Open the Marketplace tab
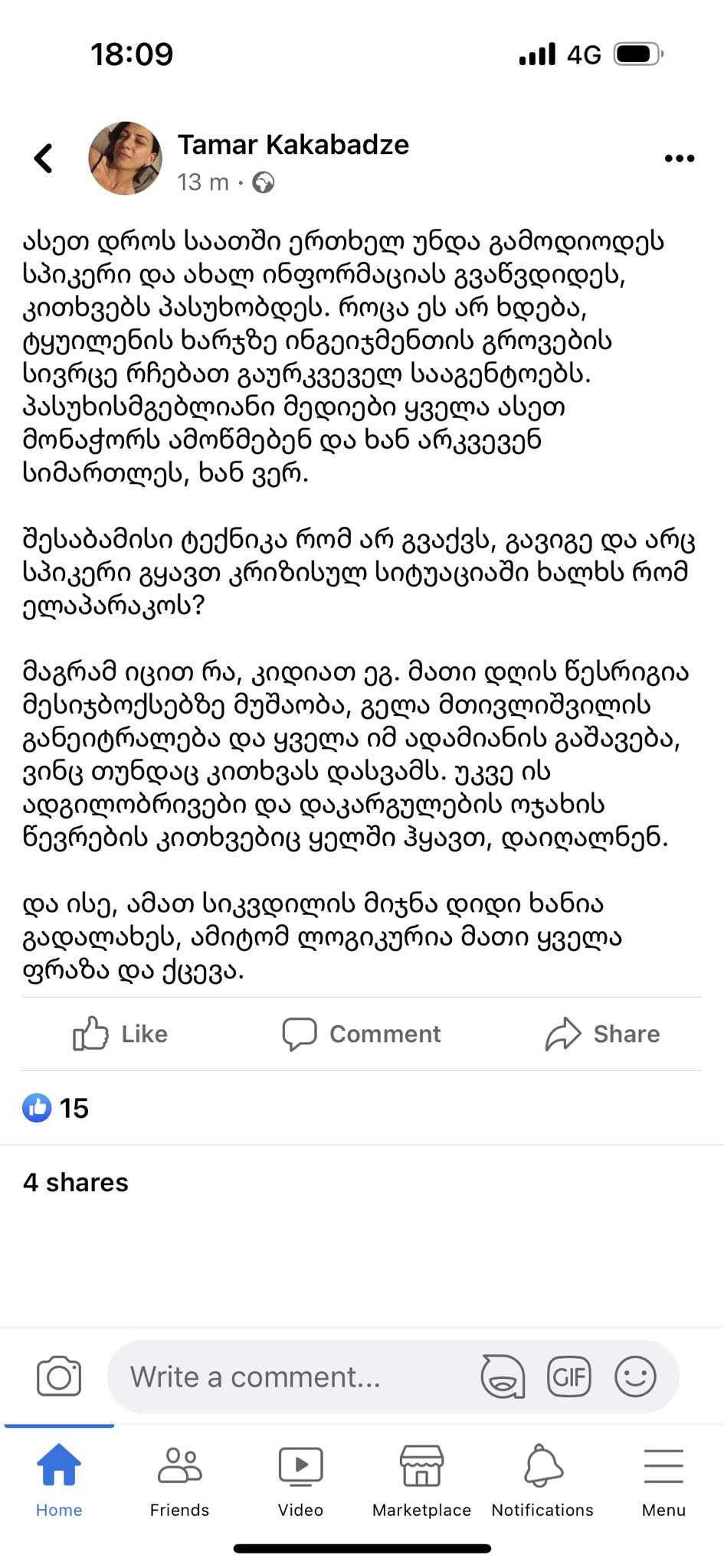The image size is (724, 1568). point(421,1479)
